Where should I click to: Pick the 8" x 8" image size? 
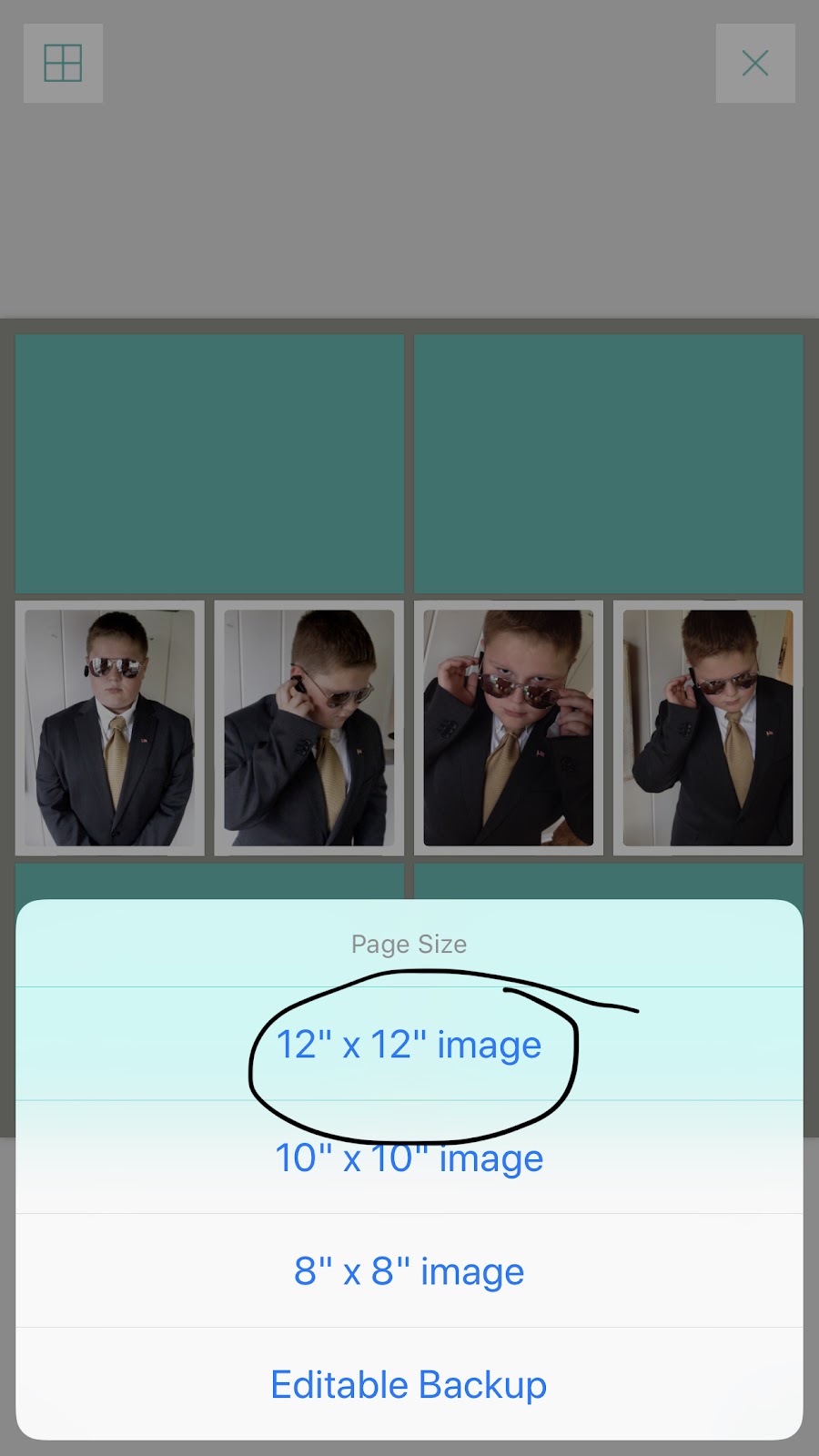pos(409,1271)
